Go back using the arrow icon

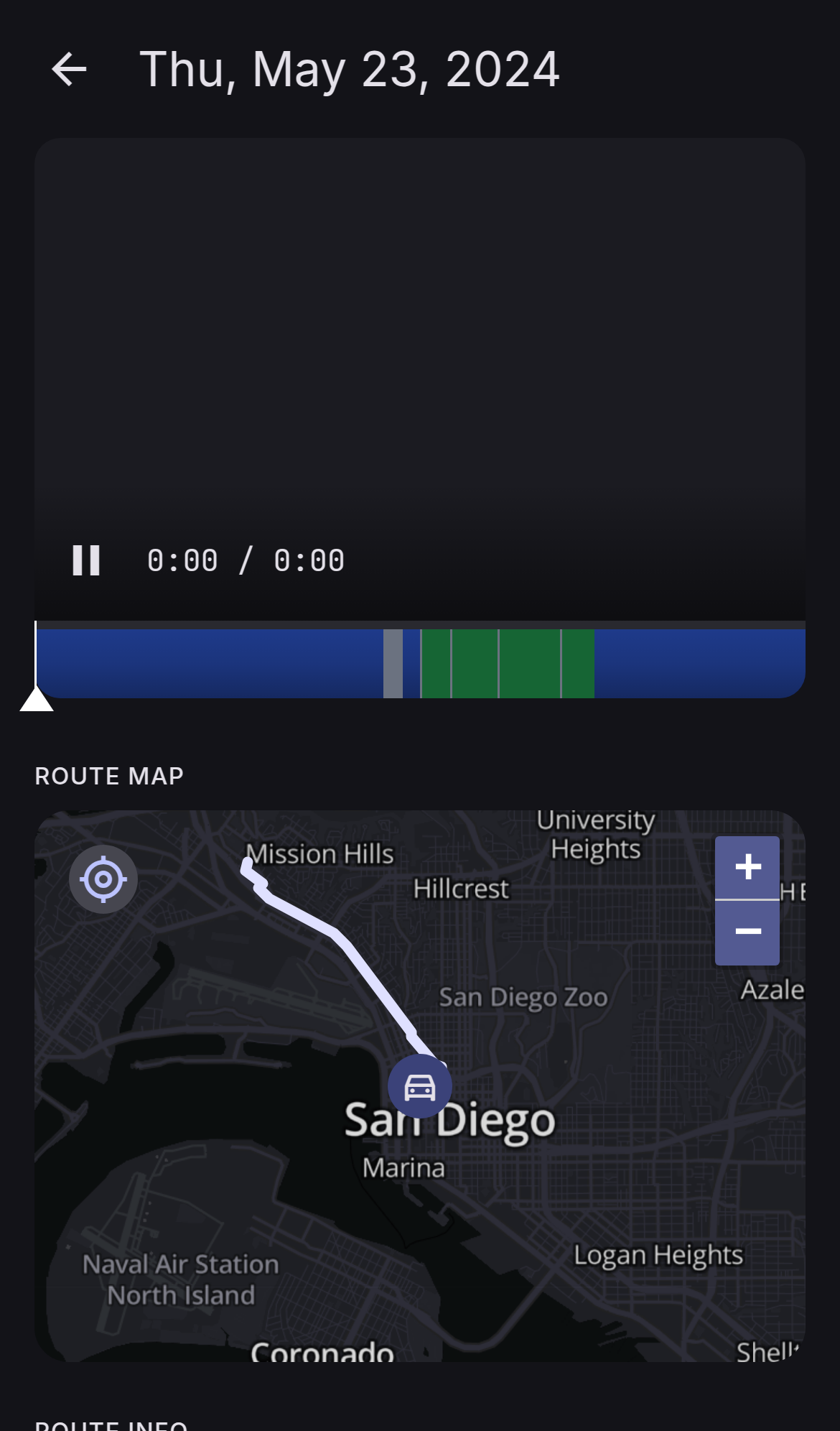pos(70,70)
